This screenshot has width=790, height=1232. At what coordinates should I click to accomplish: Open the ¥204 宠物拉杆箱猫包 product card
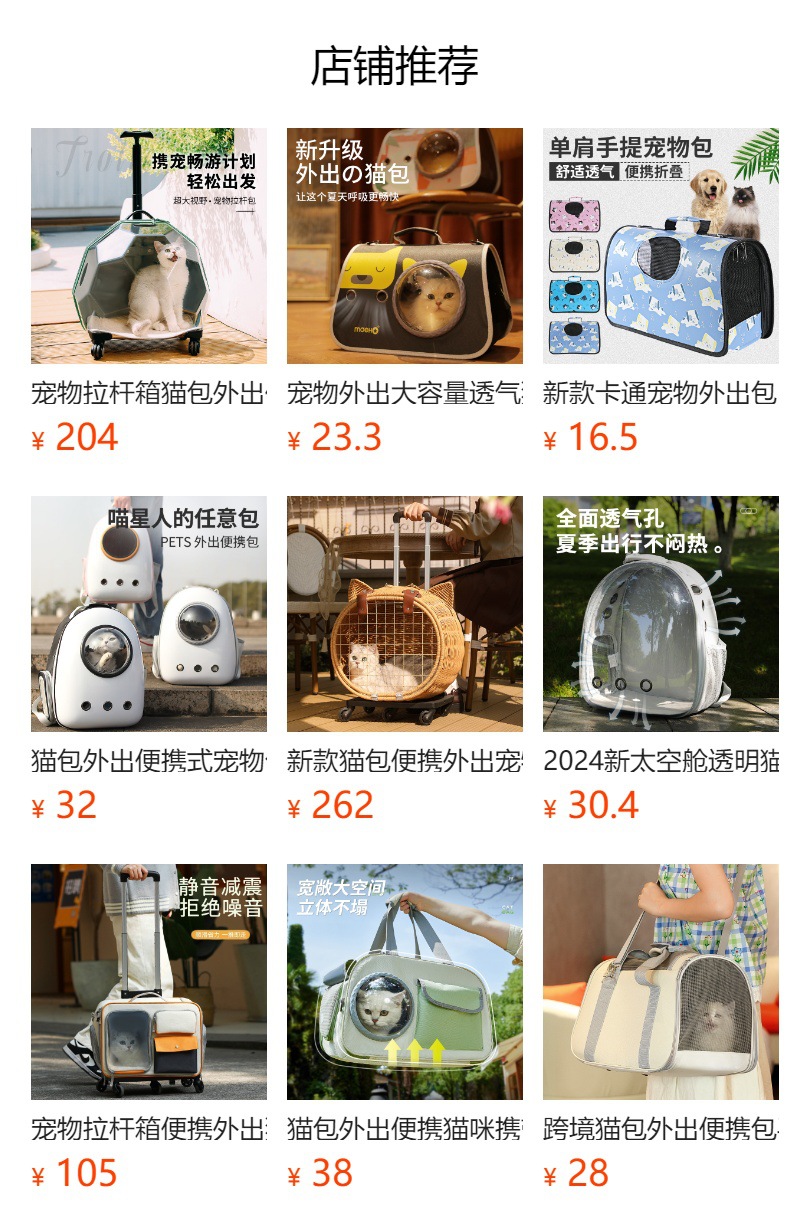click(149, 292)
